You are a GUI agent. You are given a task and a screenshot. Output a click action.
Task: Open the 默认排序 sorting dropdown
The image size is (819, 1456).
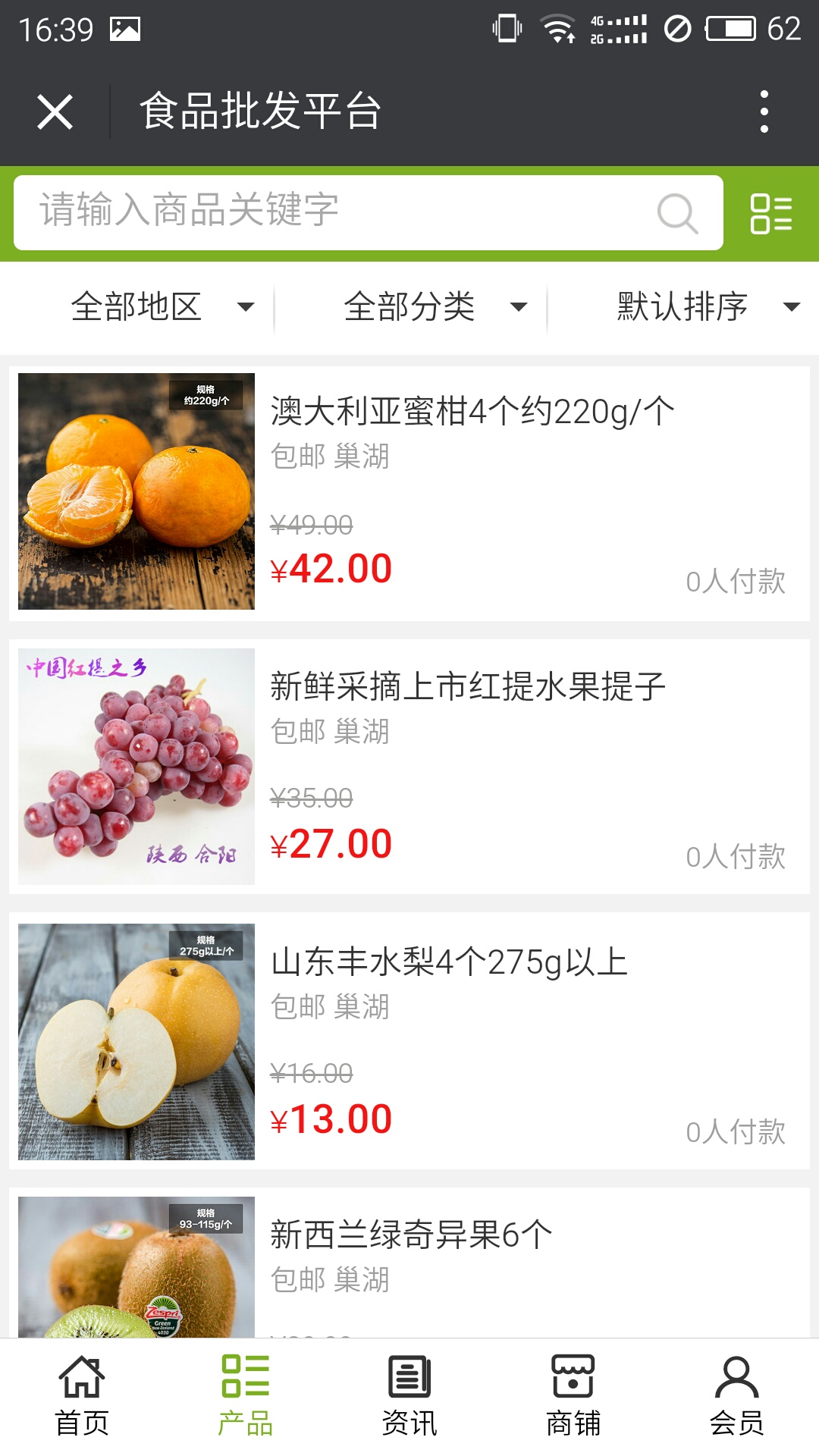(x=707, y=307)
